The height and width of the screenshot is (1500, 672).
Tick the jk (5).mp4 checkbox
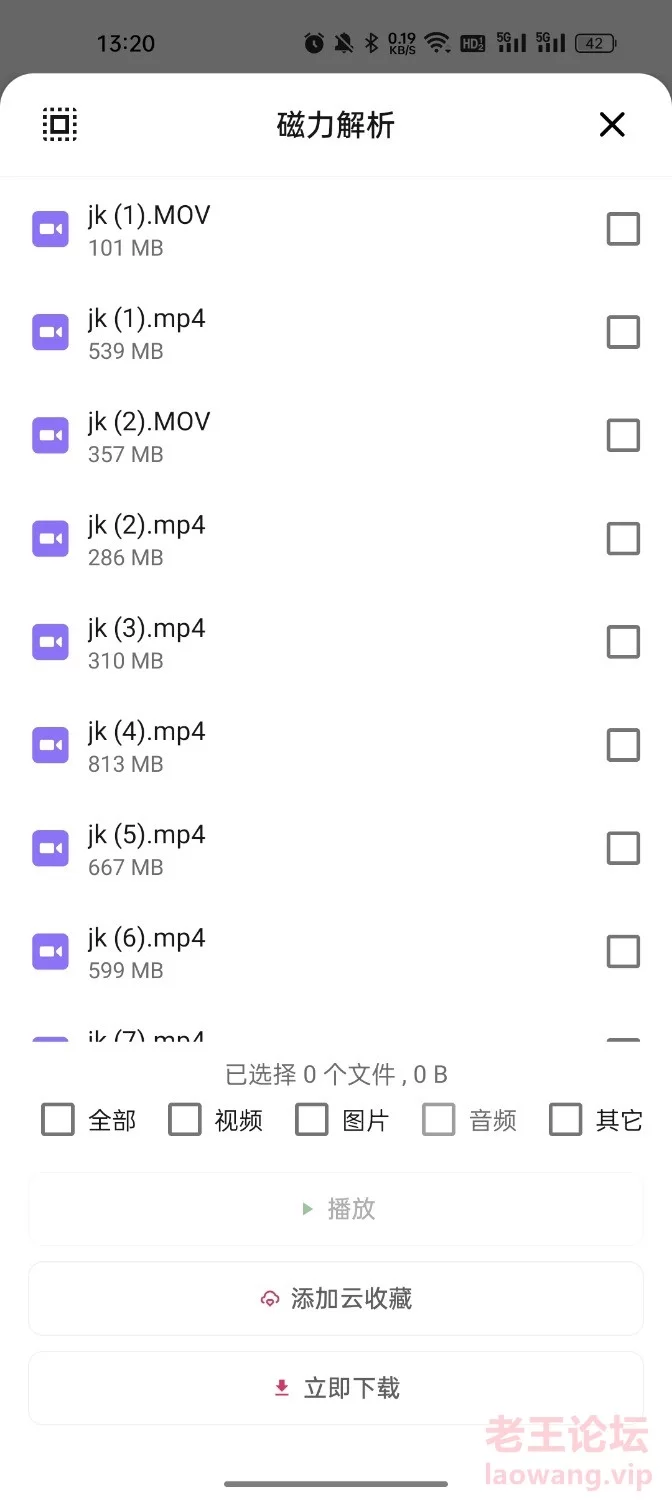coord(623,848)
